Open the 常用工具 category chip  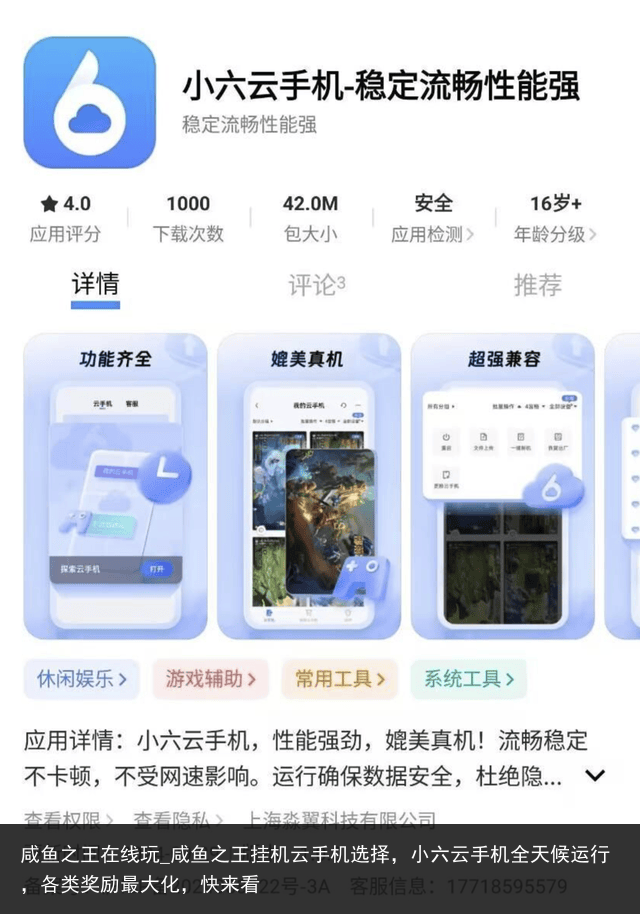(340, 679)
